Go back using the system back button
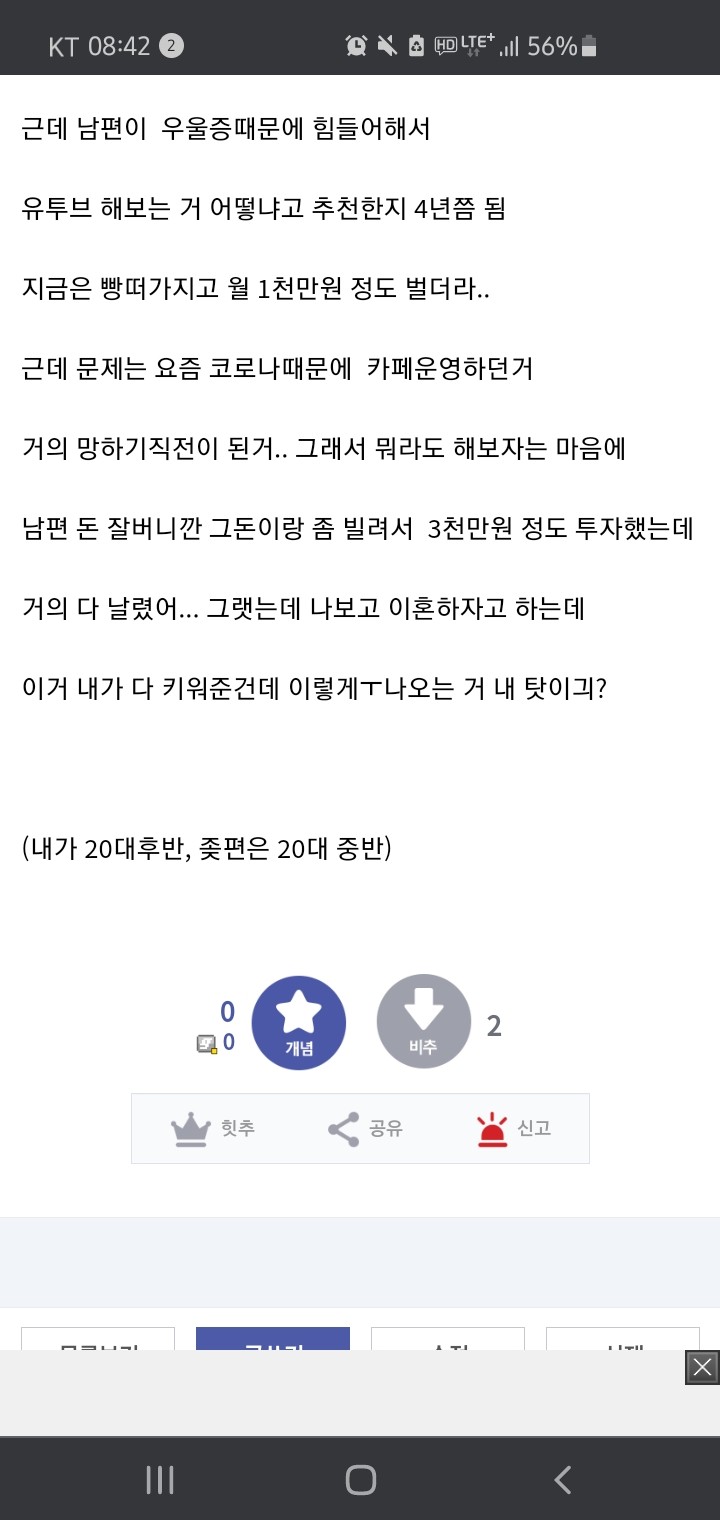 point(563,1479)
